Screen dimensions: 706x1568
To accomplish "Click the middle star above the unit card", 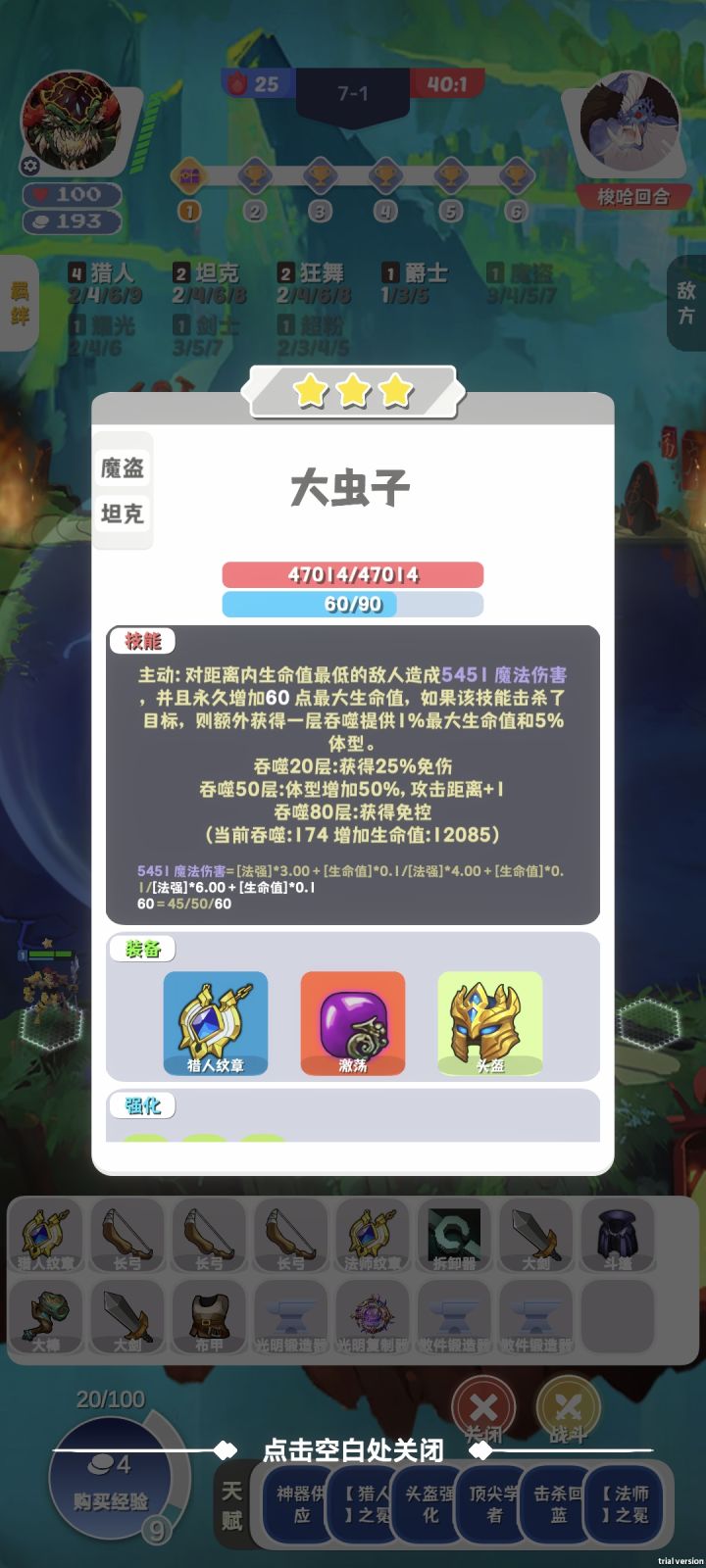I will (x=353, y=390).
